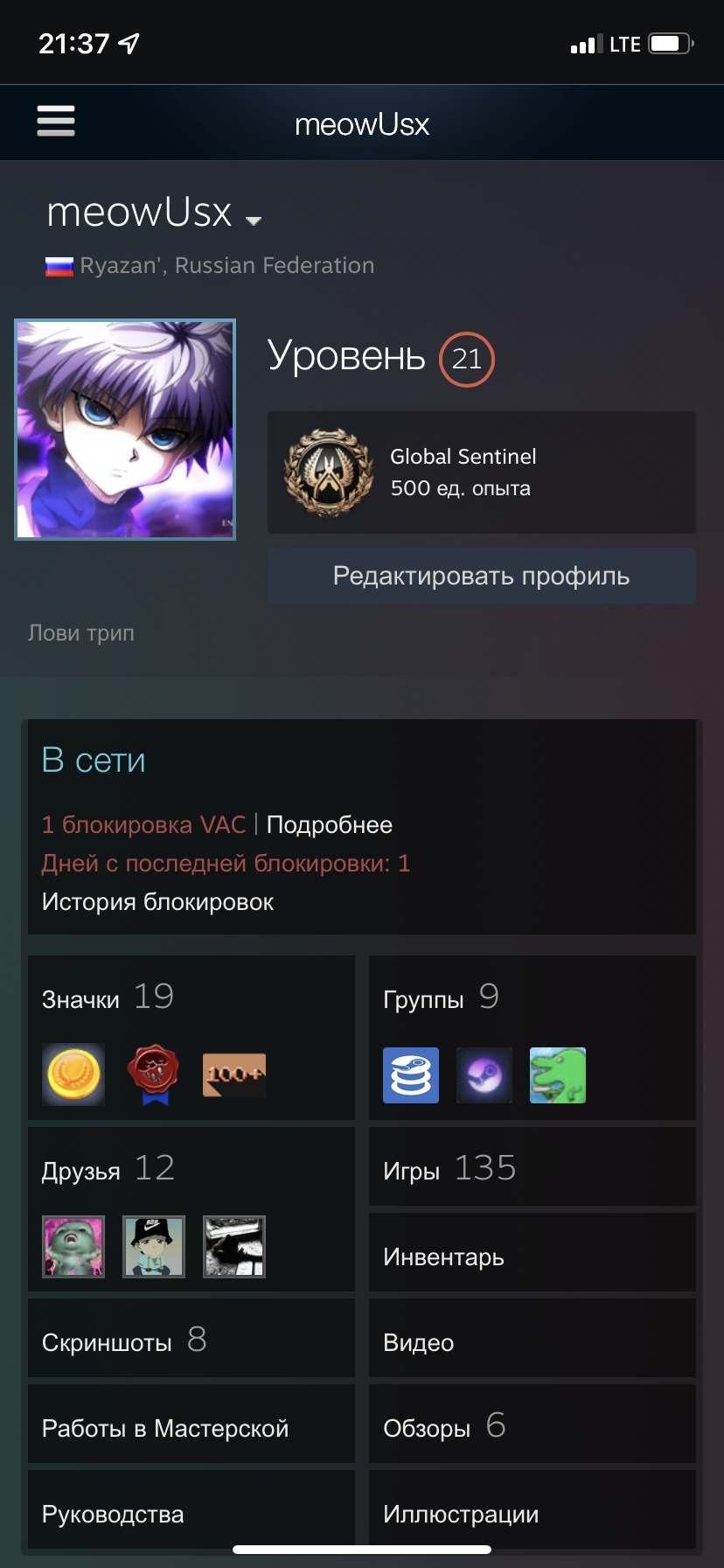
Task: Open Подробнее about the VAC ban
Action: click(330, 825)
